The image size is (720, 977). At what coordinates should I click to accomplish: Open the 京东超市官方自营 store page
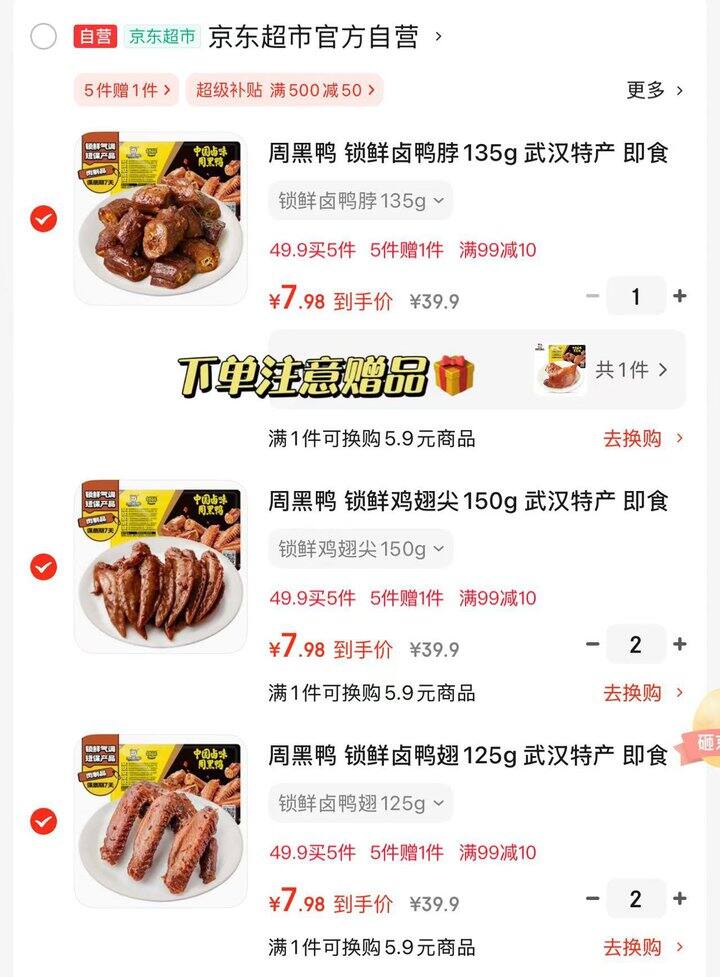[x=313, y=37]
